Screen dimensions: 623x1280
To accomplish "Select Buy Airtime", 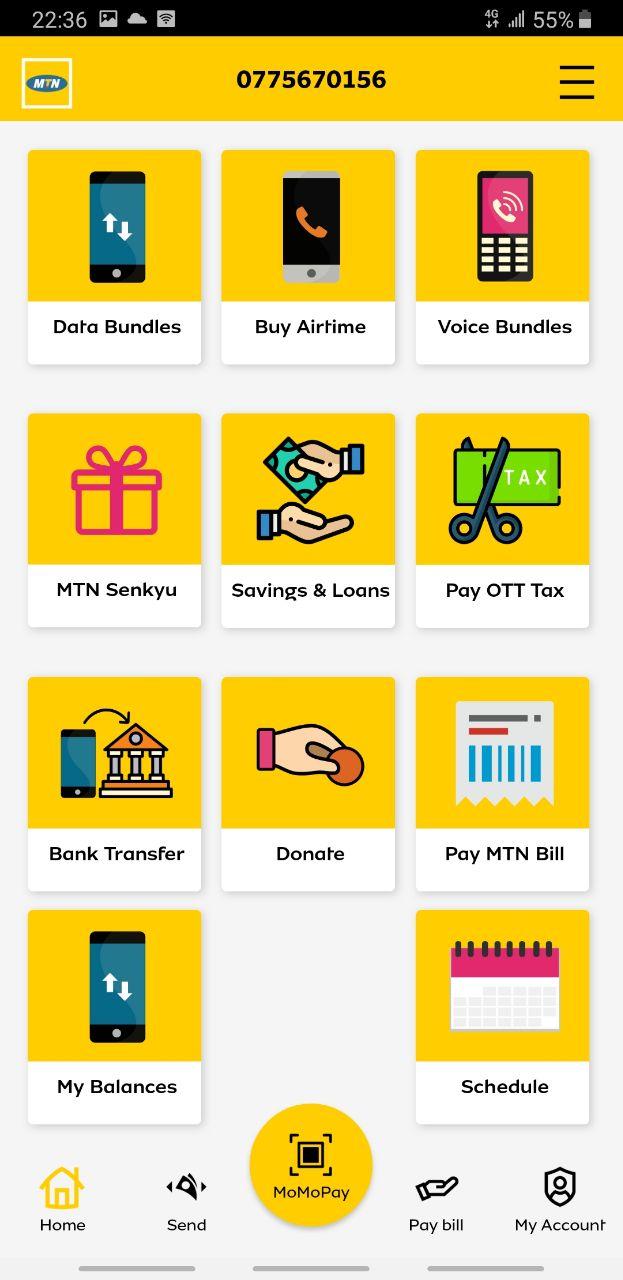I will [x=309, y=257].
